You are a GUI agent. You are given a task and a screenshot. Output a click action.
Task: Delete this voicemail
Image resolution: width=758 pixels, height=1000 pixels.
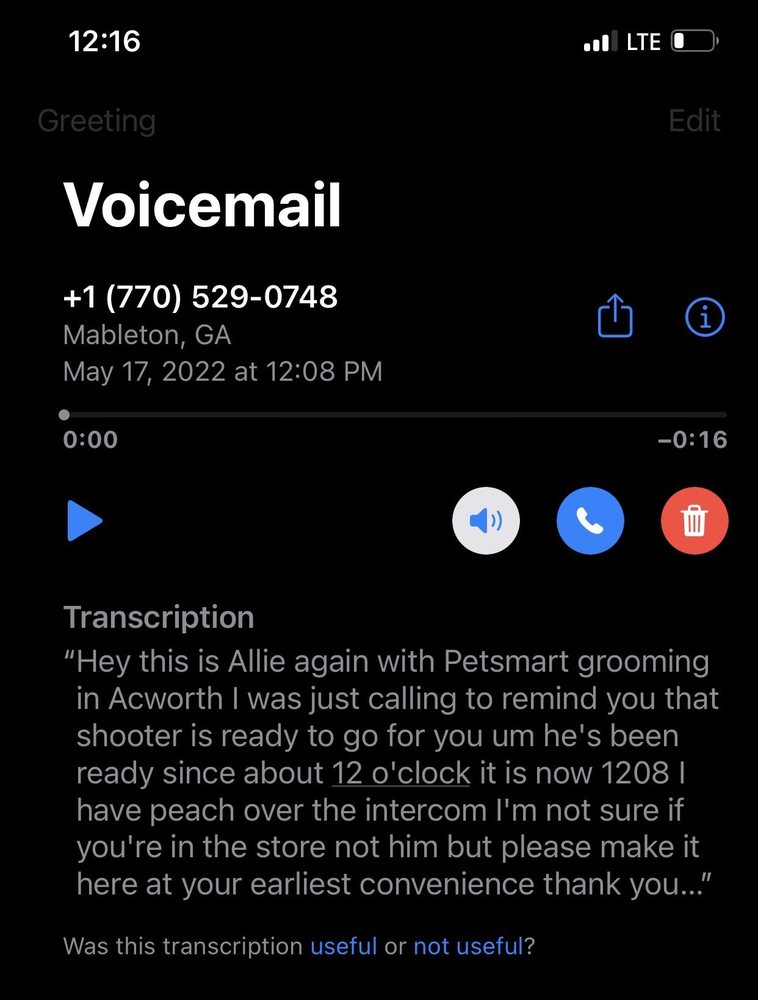(x=695, y=521)
